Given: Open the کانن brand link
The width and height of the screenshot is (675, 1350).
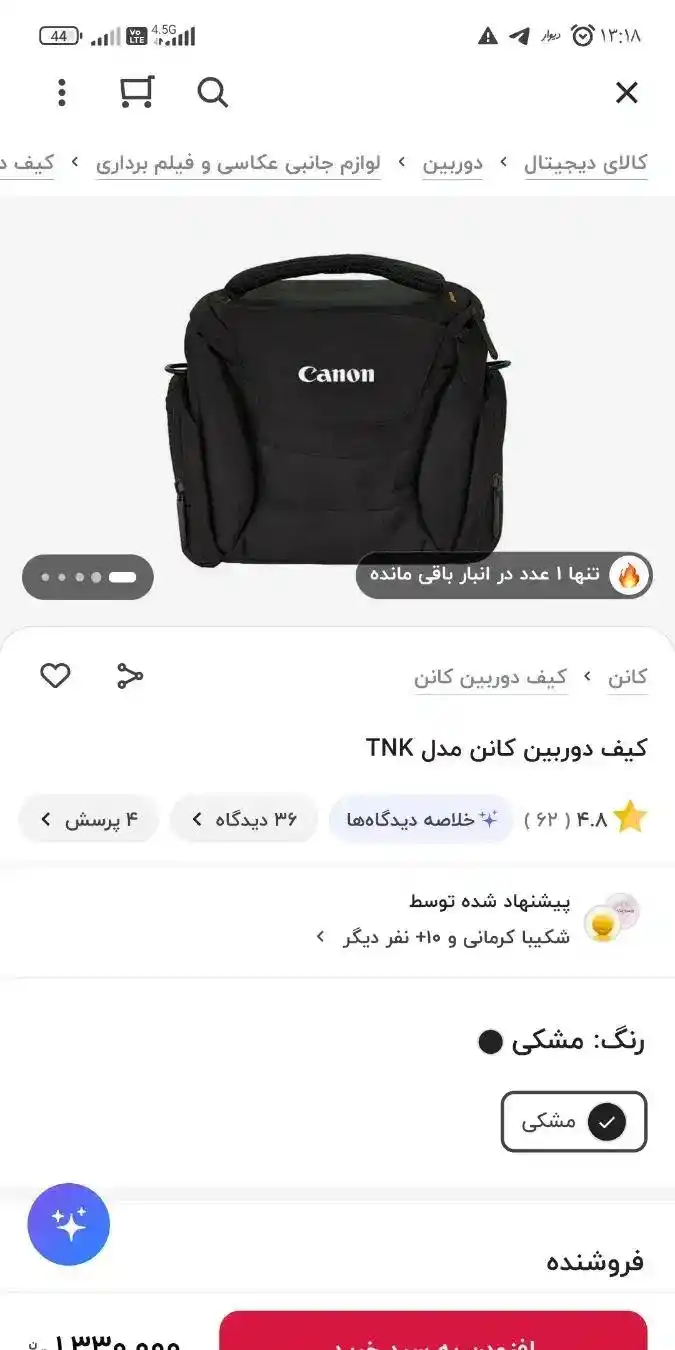Looking at the screenshot, I should click(x=627, y=677).
